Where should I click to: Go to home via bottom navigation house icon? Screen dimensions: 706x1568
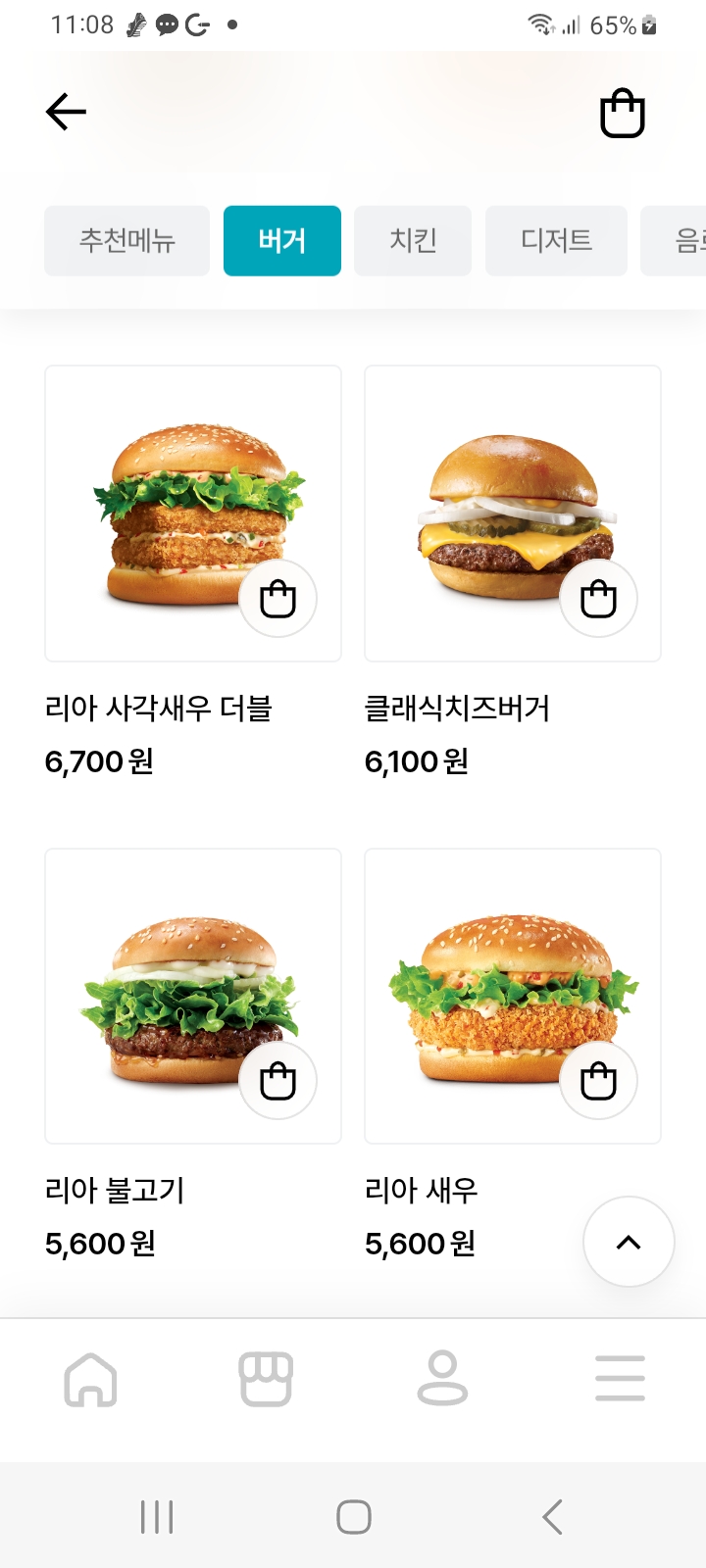pyautogui.click(x=90, y=1379)
